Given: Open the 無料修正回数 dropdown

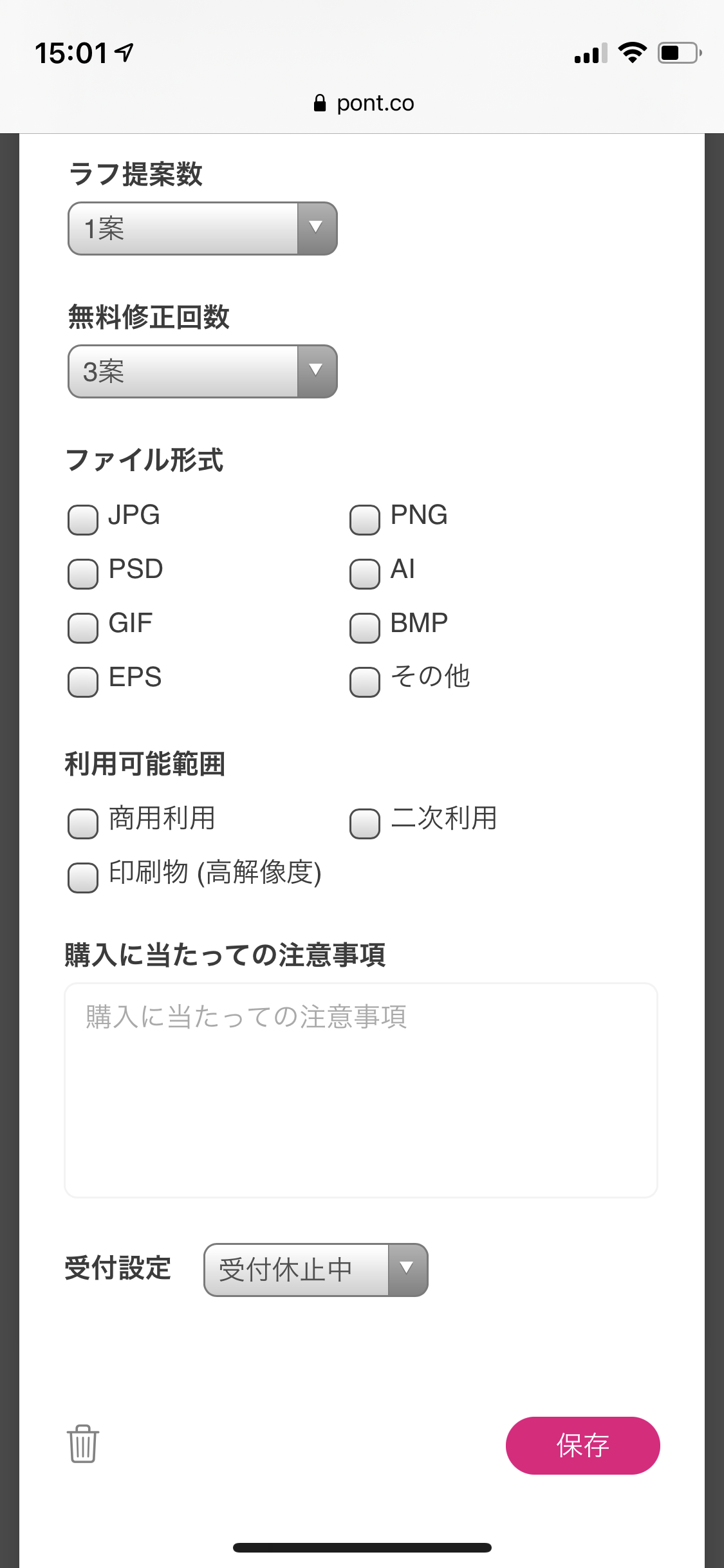Looking at the screenshot, I should 203,371.
